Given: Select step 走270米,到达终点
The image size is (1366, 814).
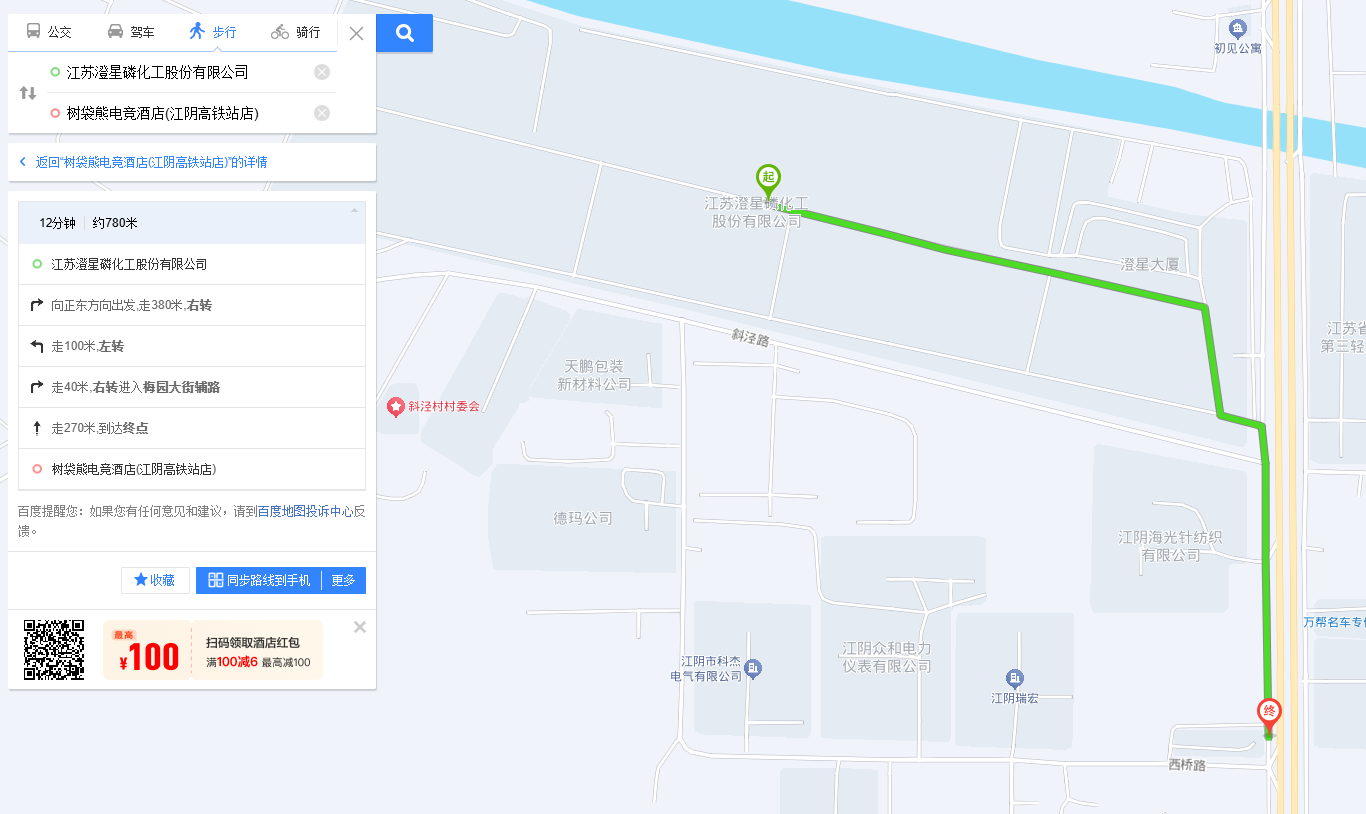Looking at the screenshot, I should tap(192, 428).
